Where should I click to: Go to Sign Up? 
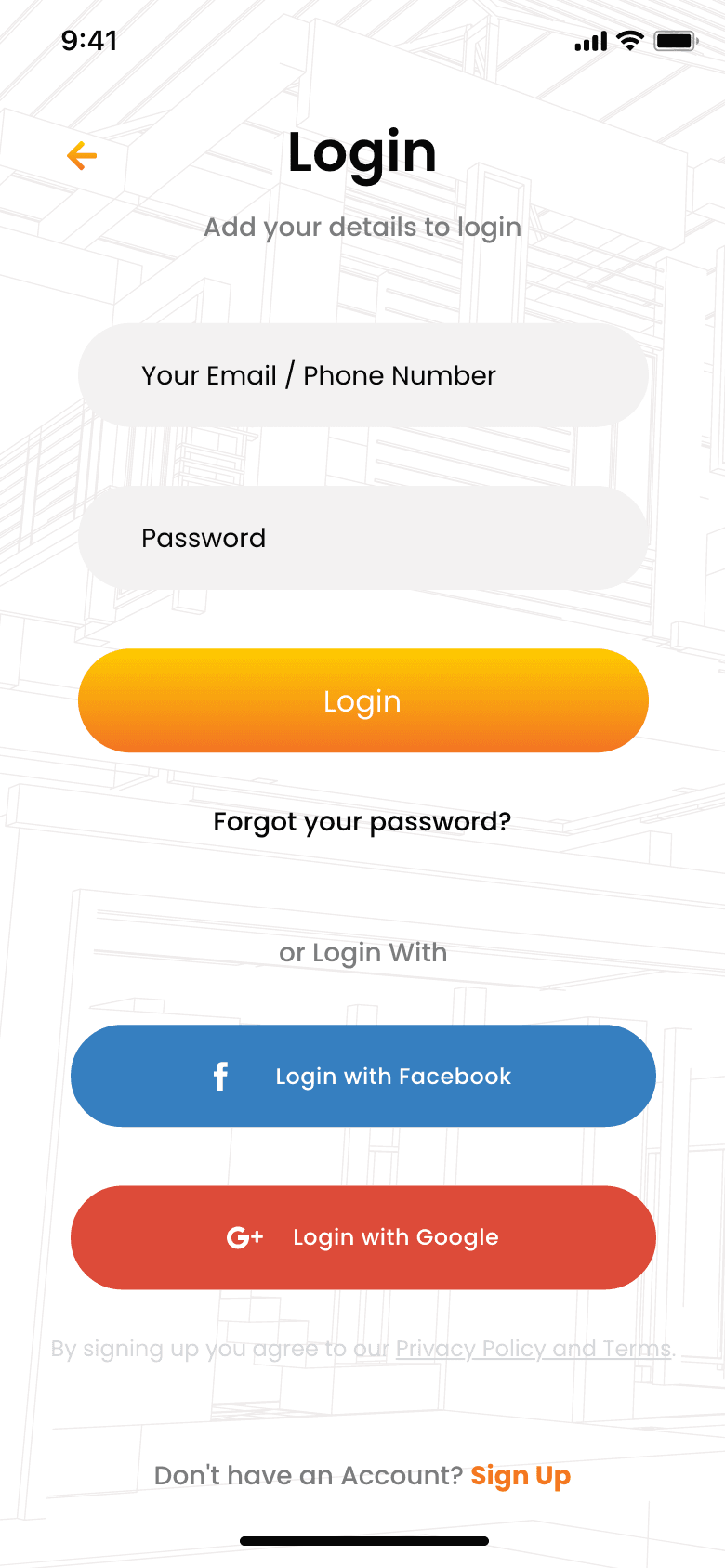pos(521,1476)
